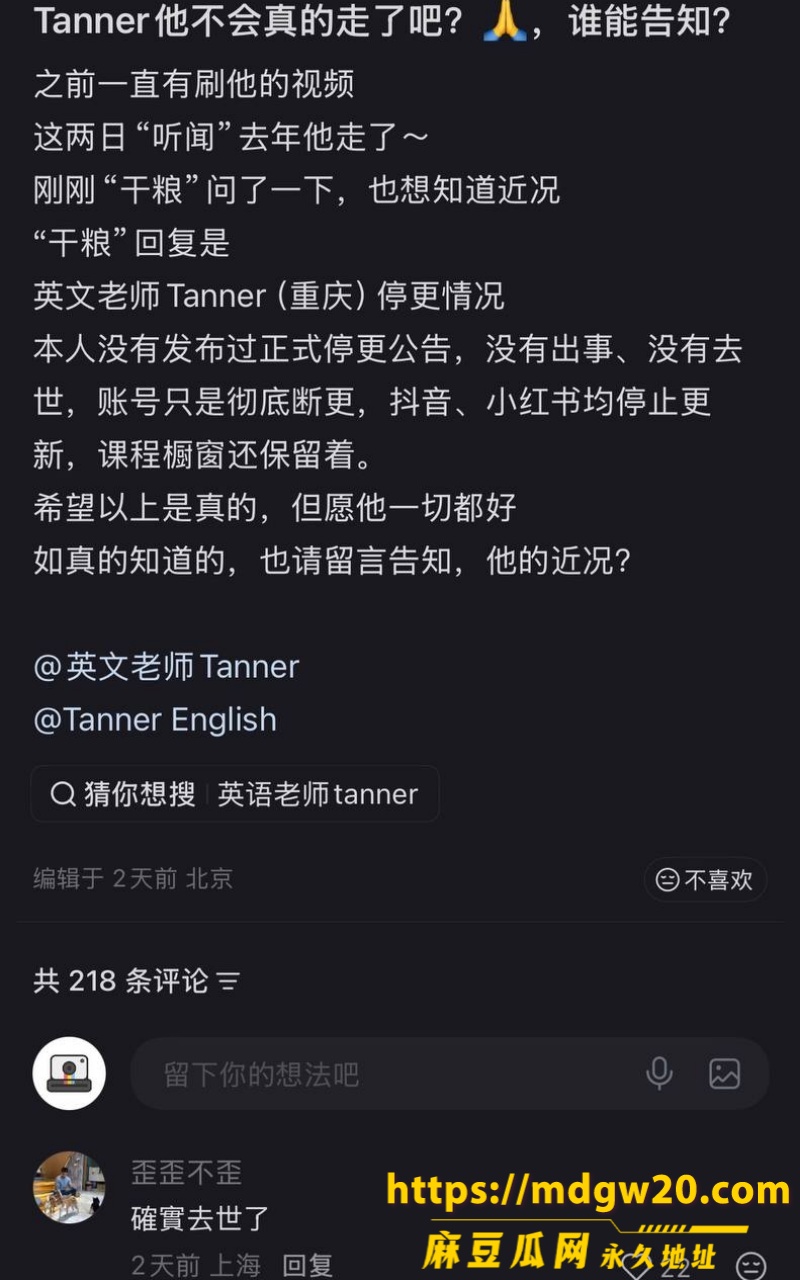
Task: Search suggested 英语老师tanner chip
Action: pos(235,794)
